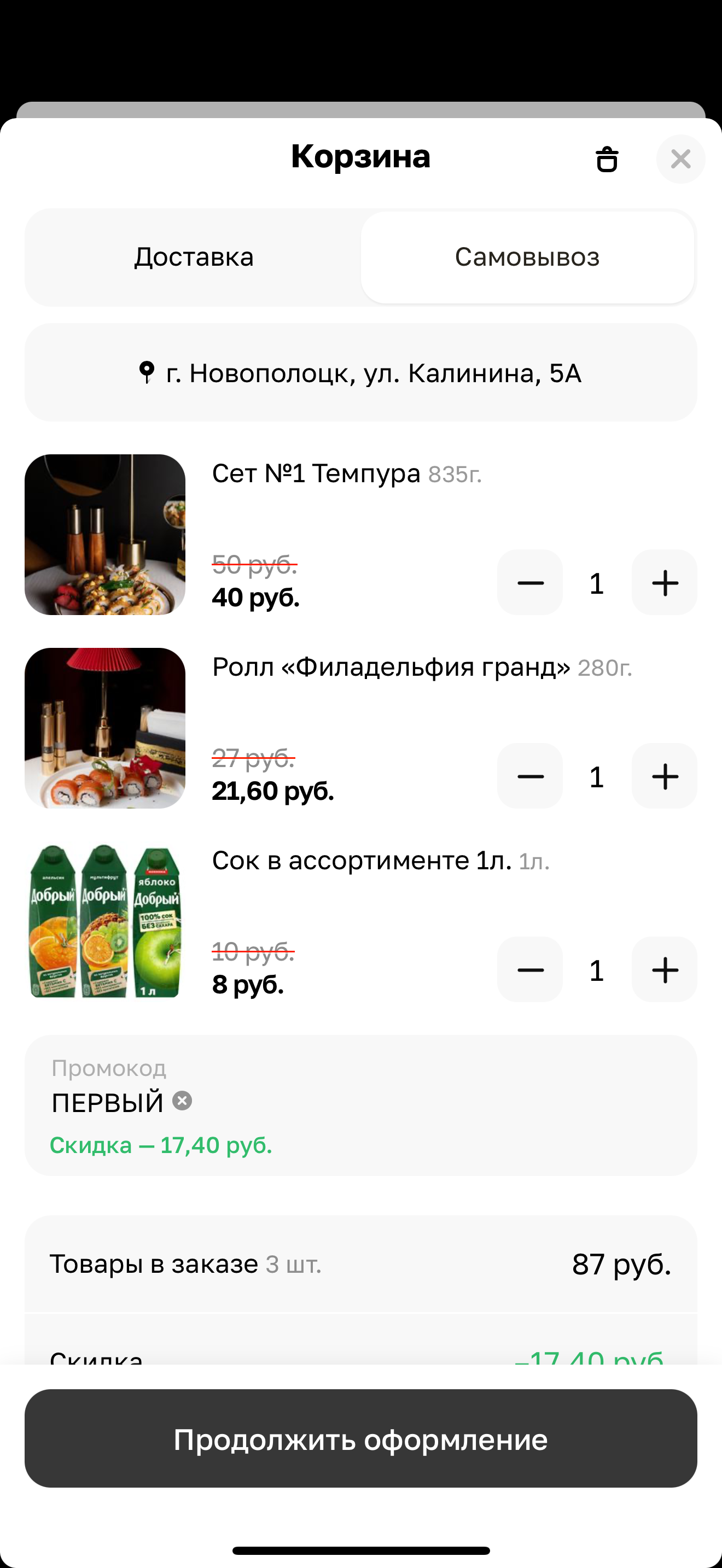Clear the ПЕРВЫЙ promo code
Image resolution: width=722 pixels, height=1568 pixels.
click(x=182, y=1101)
